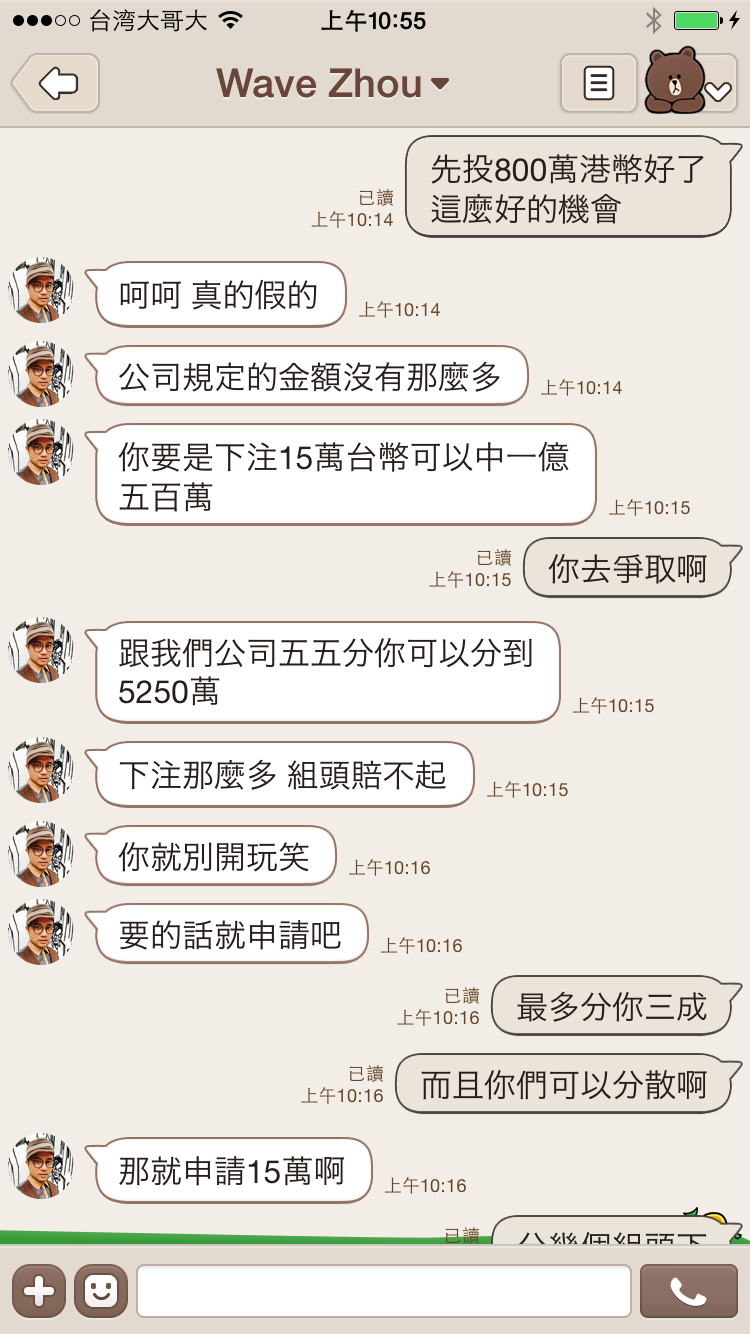Open the plus attachment menu

coord(38,1291)
